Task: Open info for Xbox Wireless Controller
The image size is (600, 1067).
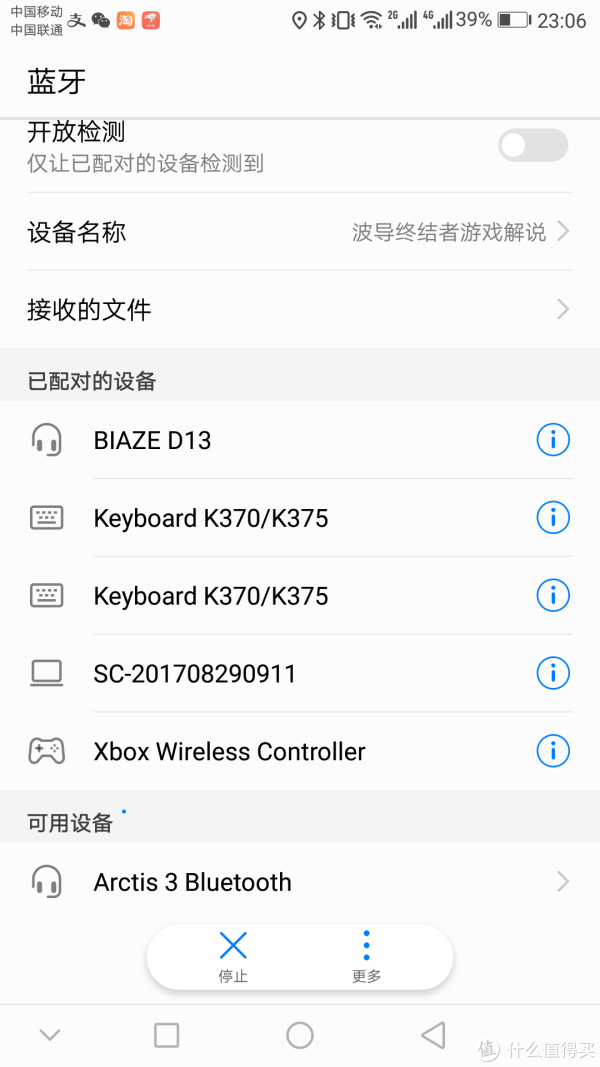Action: [x=553, y=751]
